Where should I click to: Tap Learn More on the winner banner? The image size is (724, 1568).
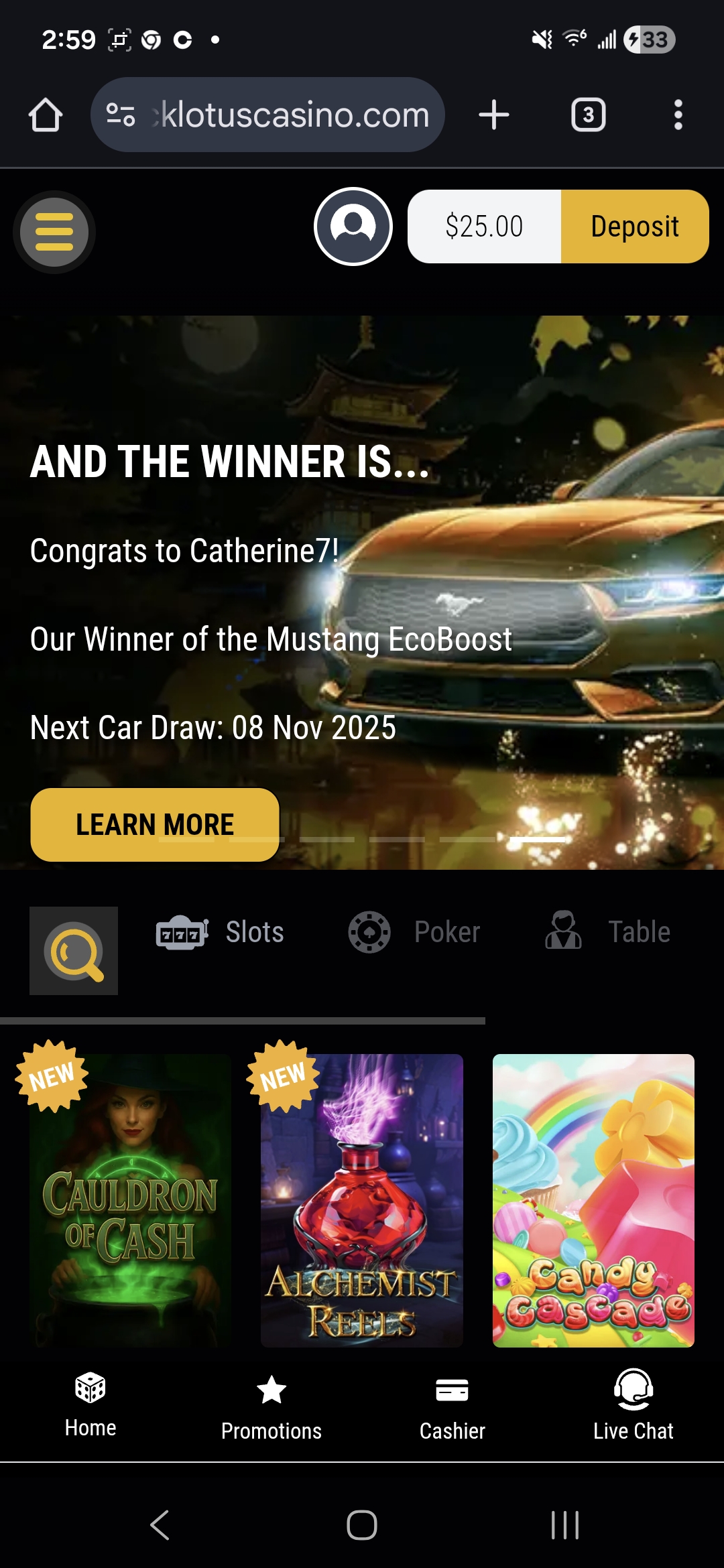pos(155,824)
